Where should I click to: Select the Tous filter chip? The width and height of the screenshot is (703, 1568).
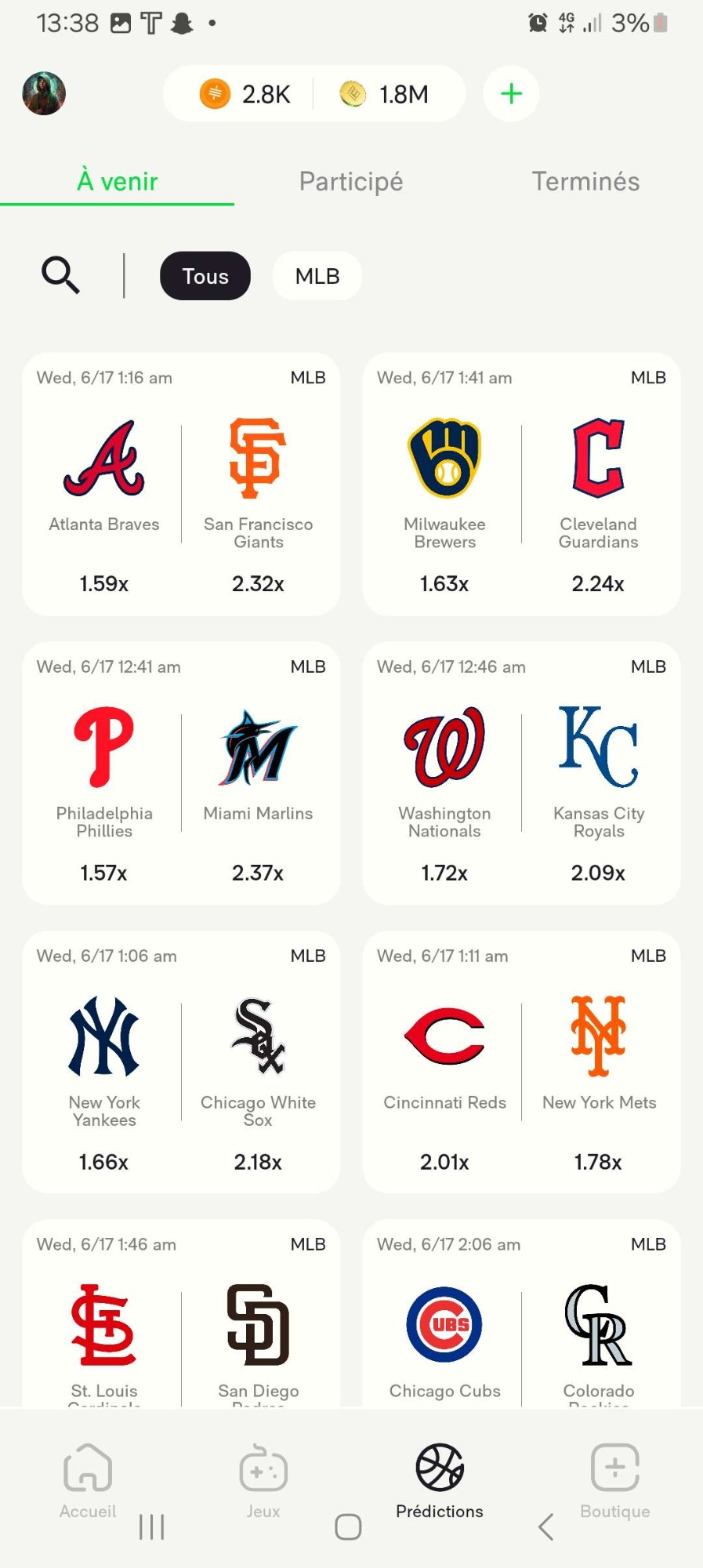click(x=205, y=276)
